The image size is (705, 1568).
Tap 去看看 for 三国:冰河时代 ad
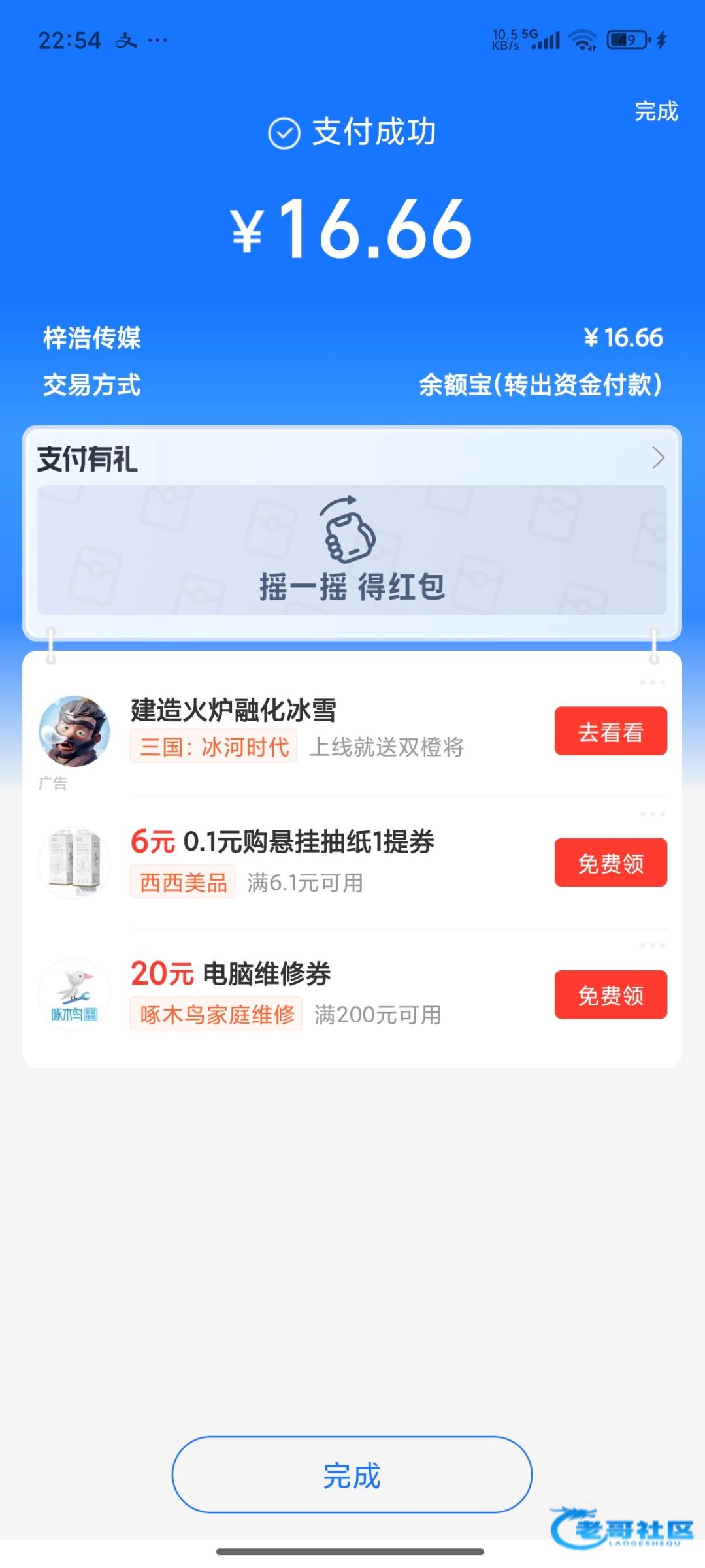tap(610, 731)
